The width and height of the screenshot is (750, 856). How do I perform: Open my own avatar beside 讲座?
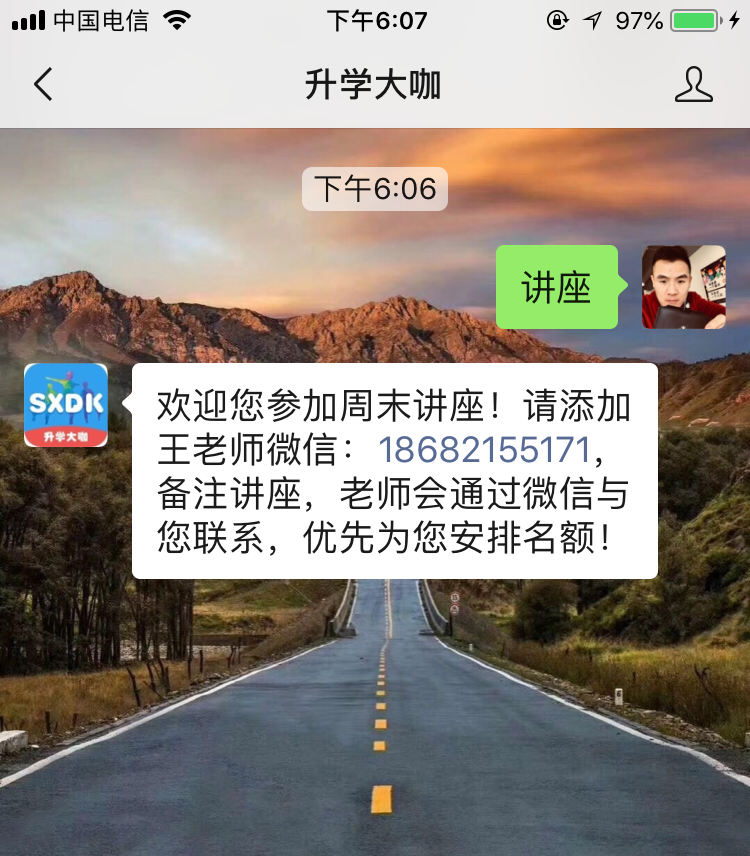tap(683, 287)
